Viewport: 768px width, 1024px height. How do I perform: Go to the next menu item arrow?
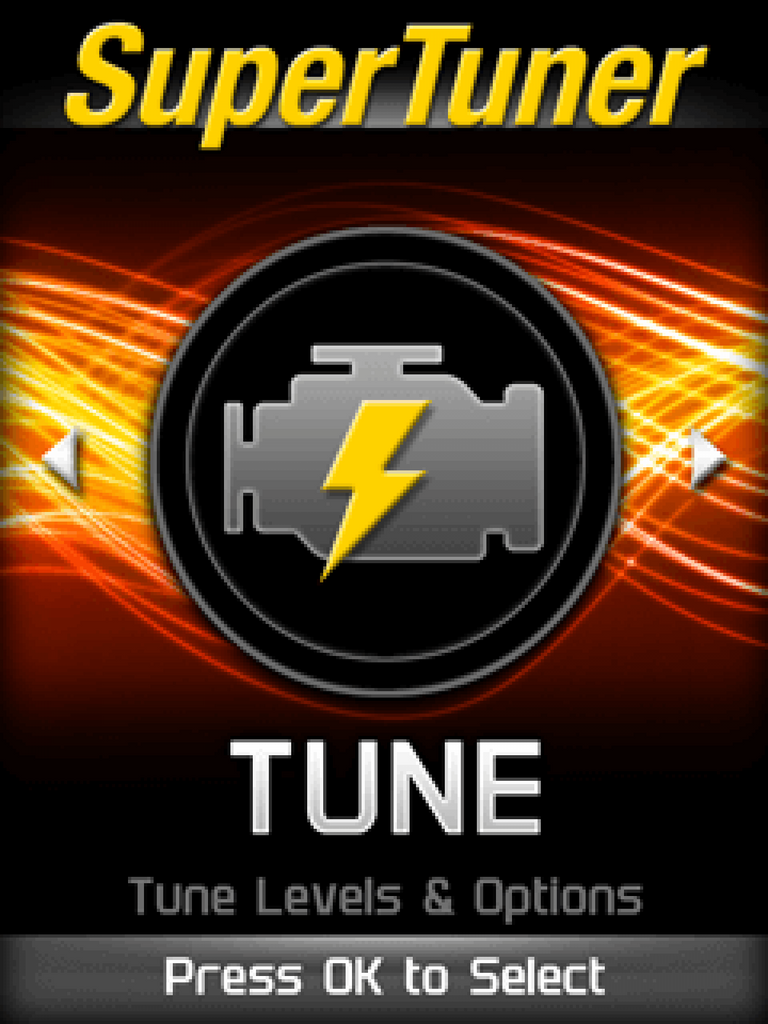tap(708, 458)
